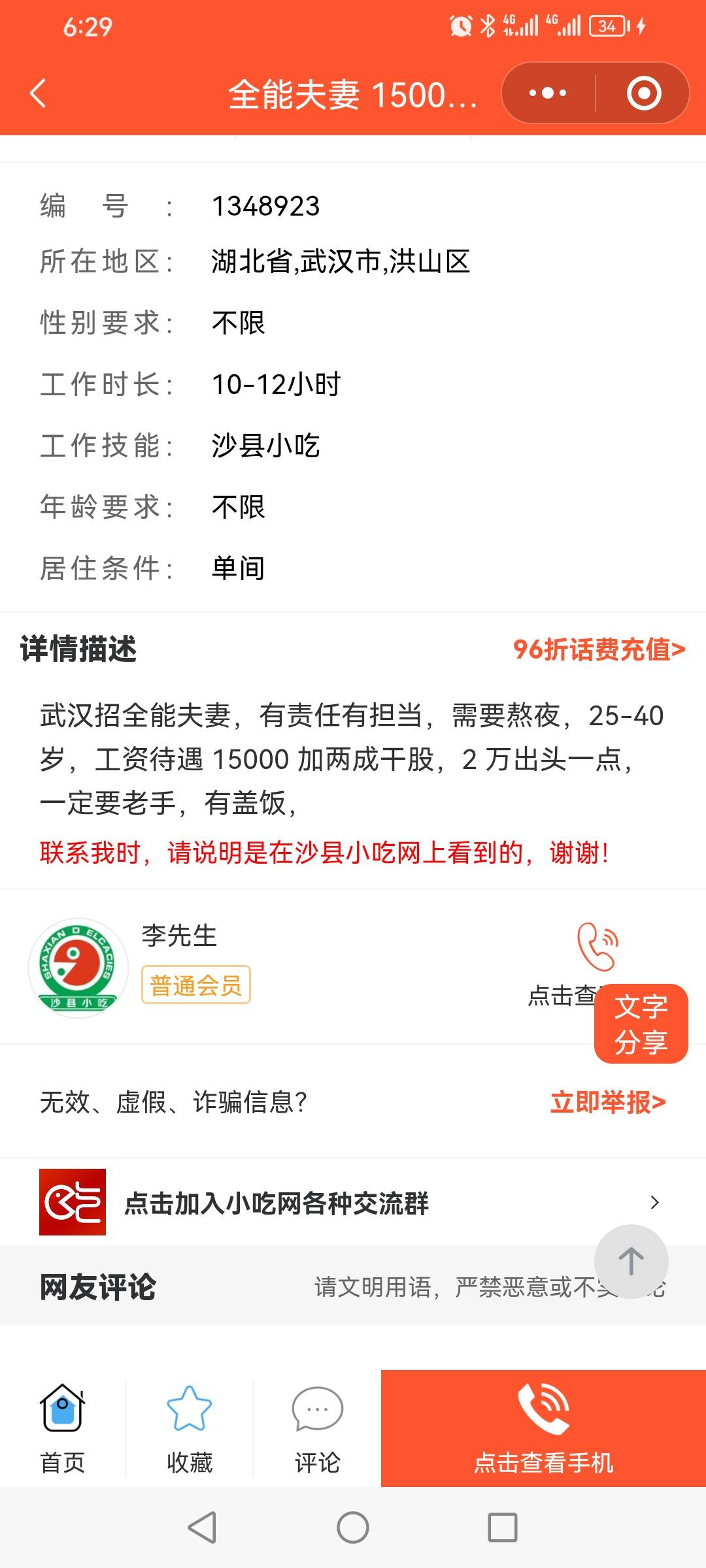Open the 96折话费充值 link

599,649
